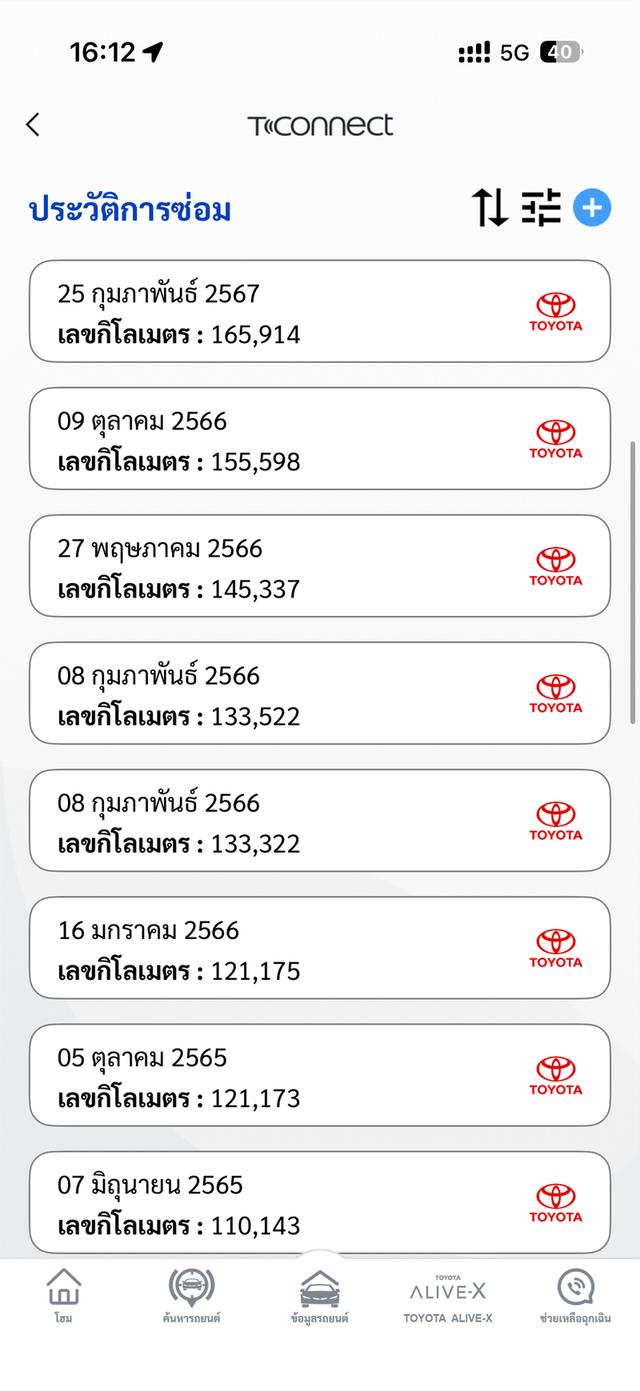This screenshot has width=640, height=1391.
Task: Select the 27 พฤษภาคม 2566 repair card
Action: pyautogui.click(x=320, y=566)
